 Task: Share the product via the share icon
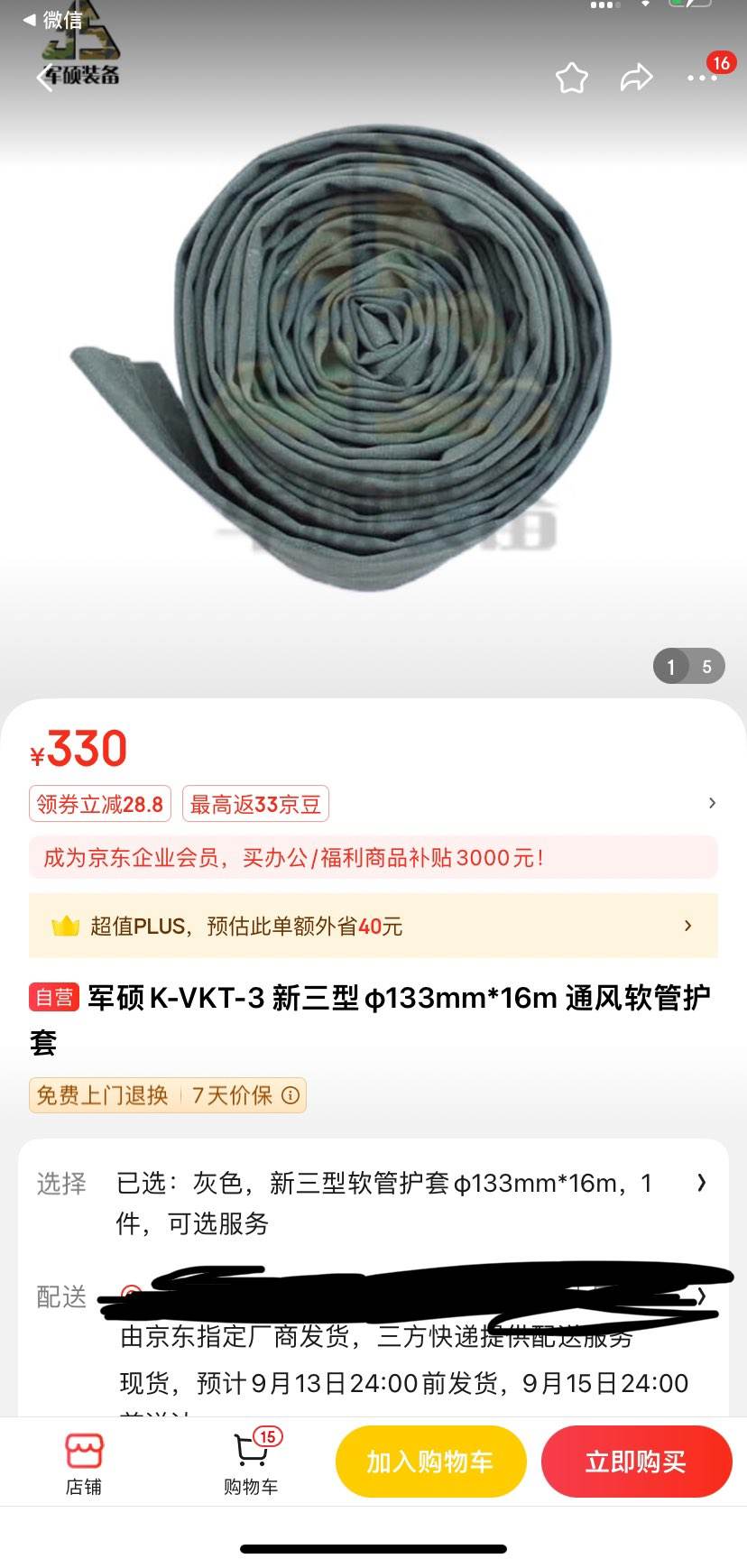636,78
